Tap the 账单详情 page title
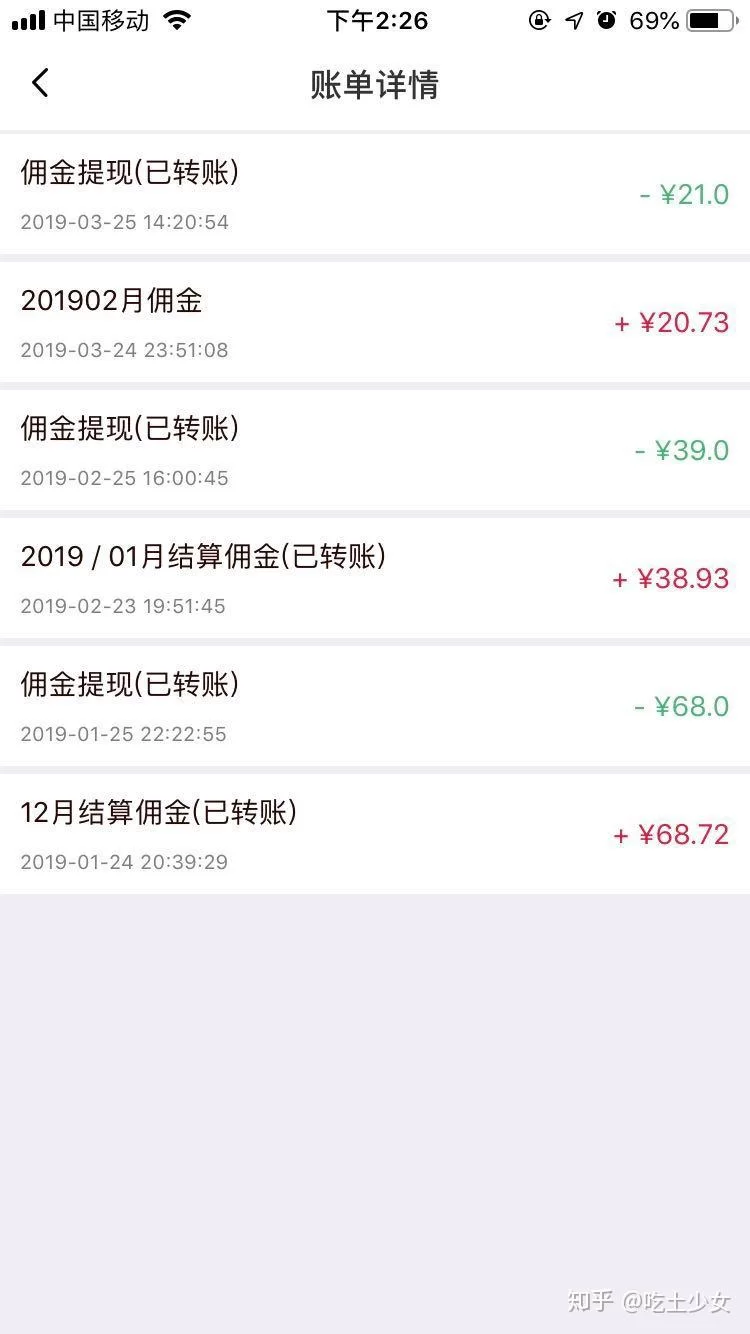The height and width of the screenshot is (1334, 750). (375, 86)
